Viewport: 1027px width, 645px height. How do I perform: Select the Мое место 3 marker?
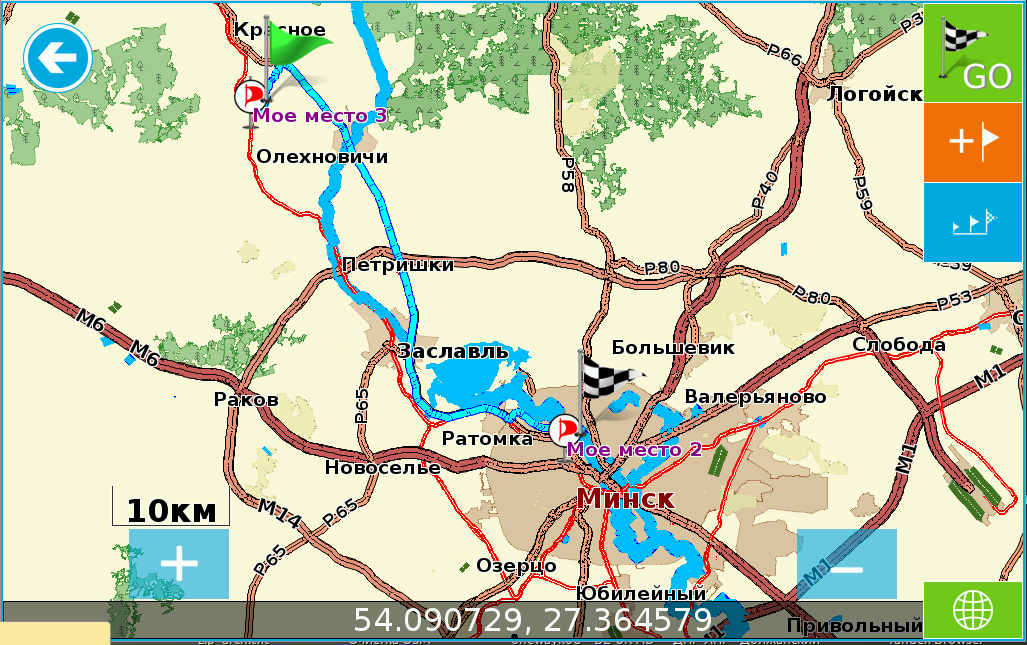(x=251, y=96)
